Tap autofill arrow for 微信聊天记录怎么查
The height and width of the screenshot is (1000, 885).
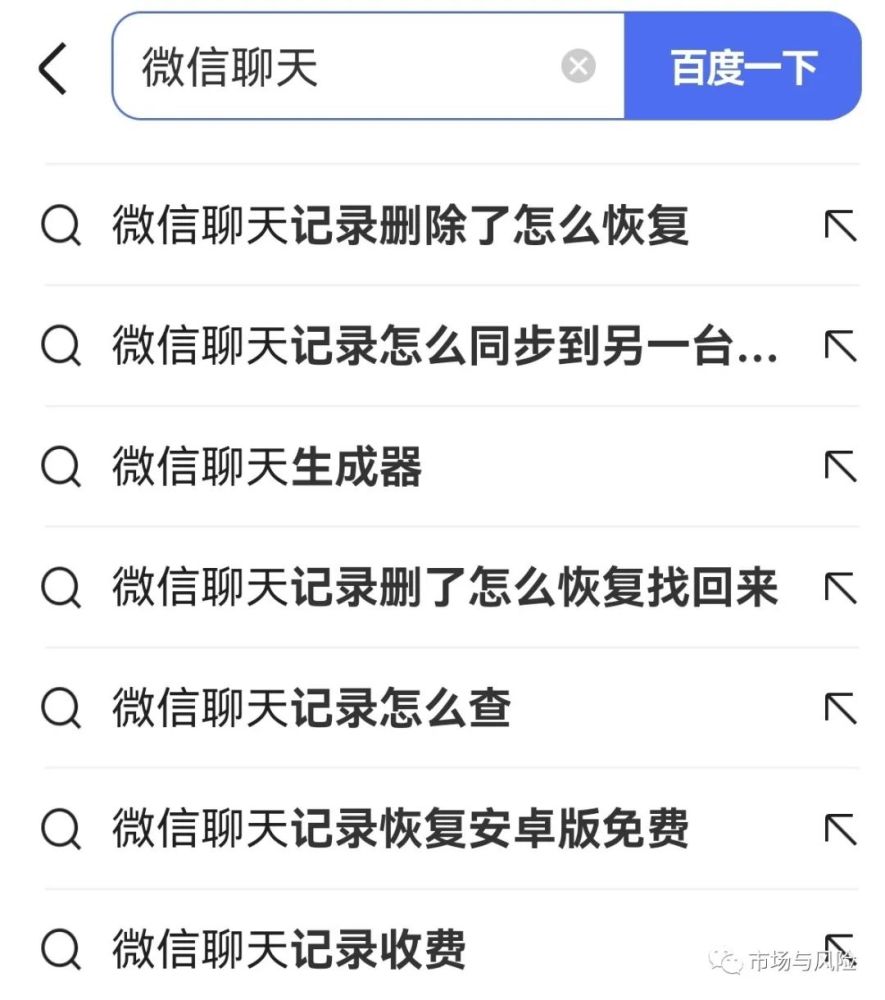pos(840,708)
